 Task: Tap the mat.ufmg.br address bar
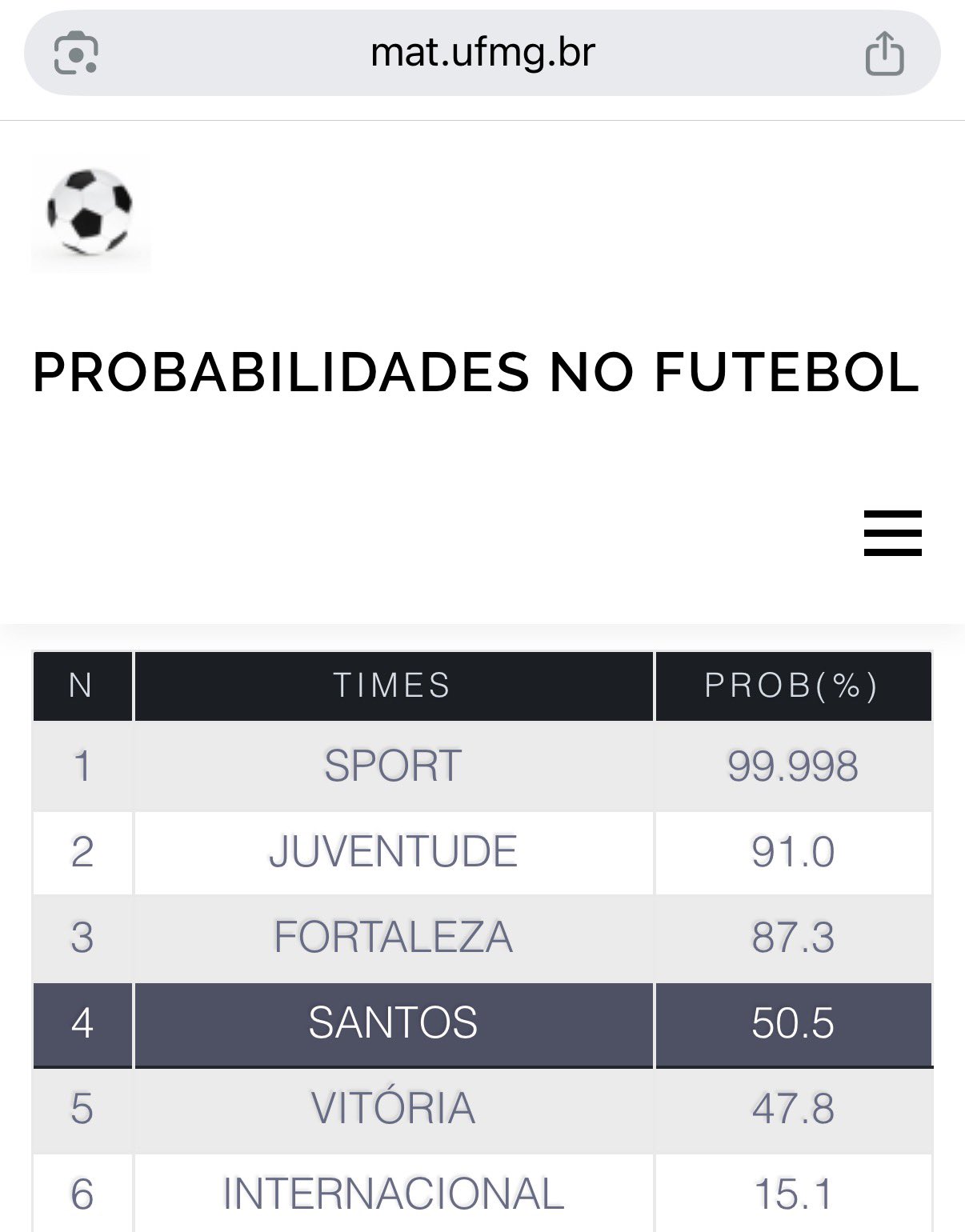click(x=482, y=54)
